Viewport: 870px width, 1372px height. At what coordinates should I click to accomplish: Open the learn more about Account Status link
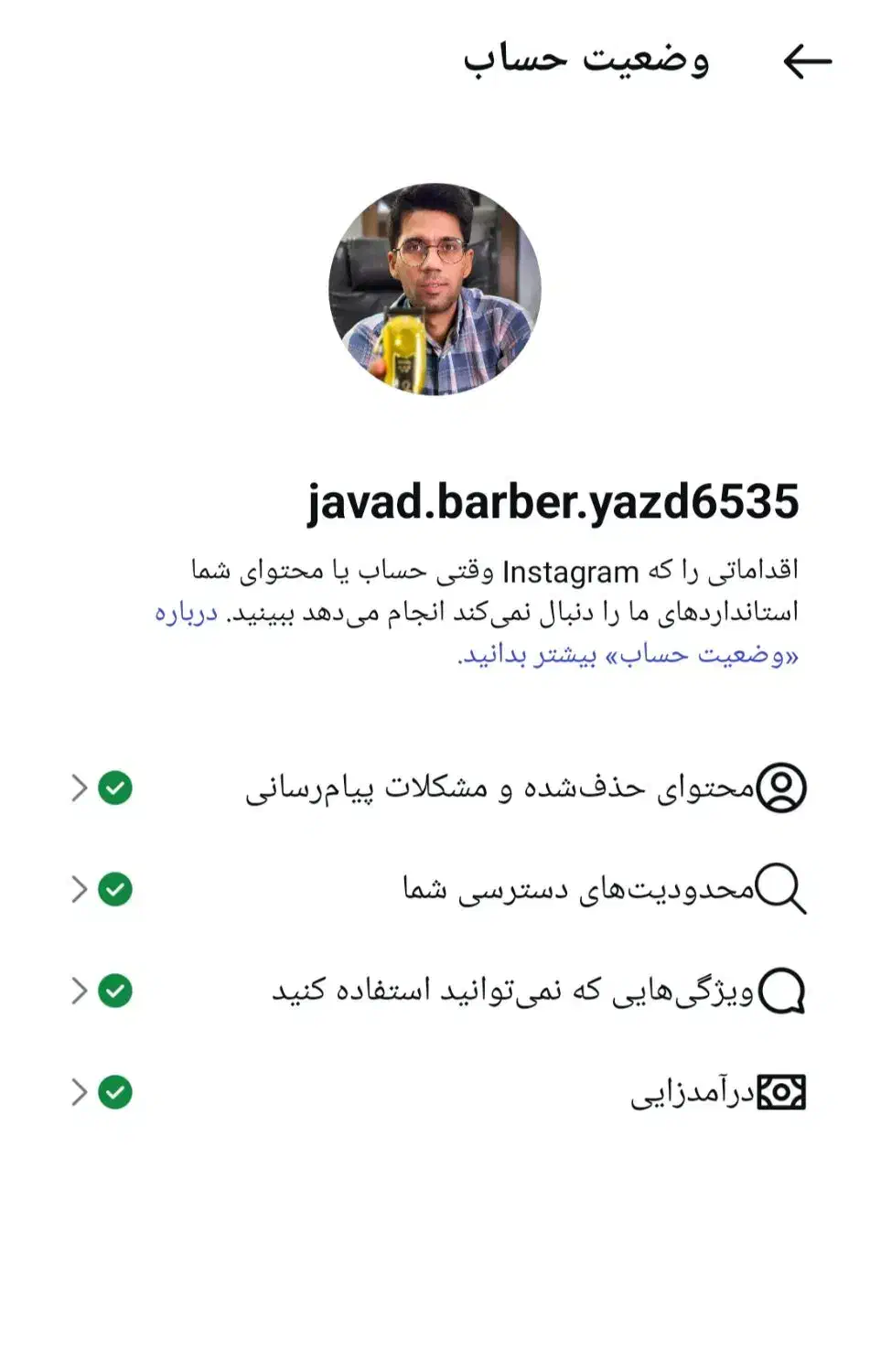[628, 654]
